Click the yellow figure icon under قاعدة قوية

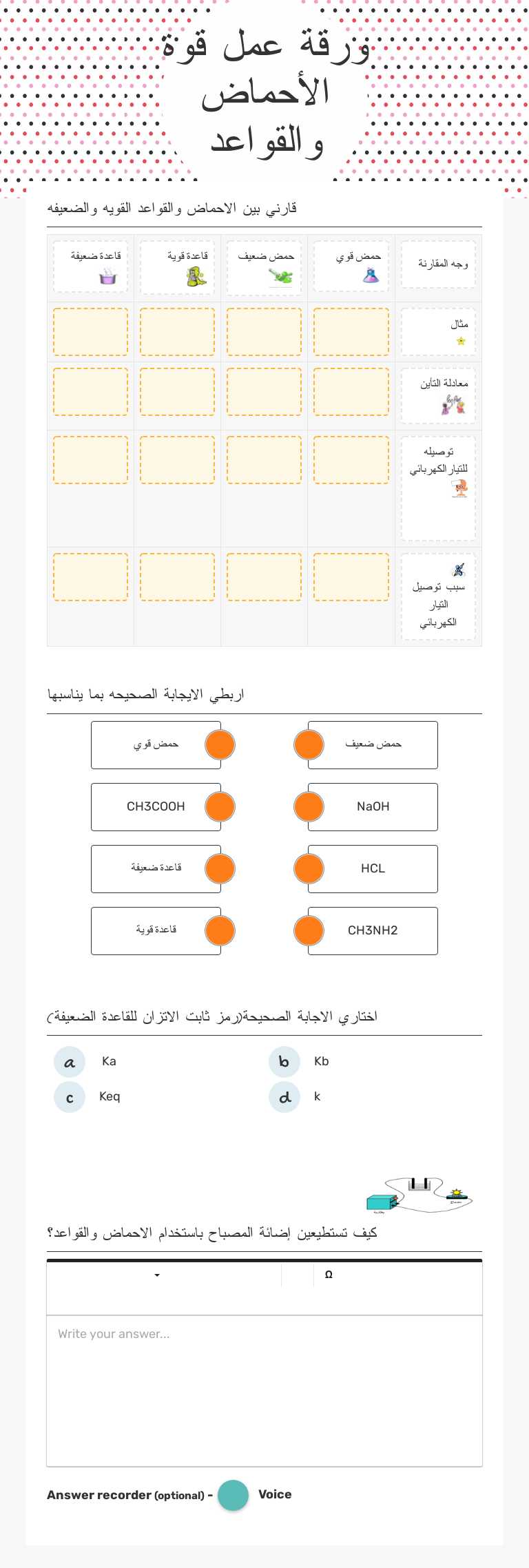[197, 275]
